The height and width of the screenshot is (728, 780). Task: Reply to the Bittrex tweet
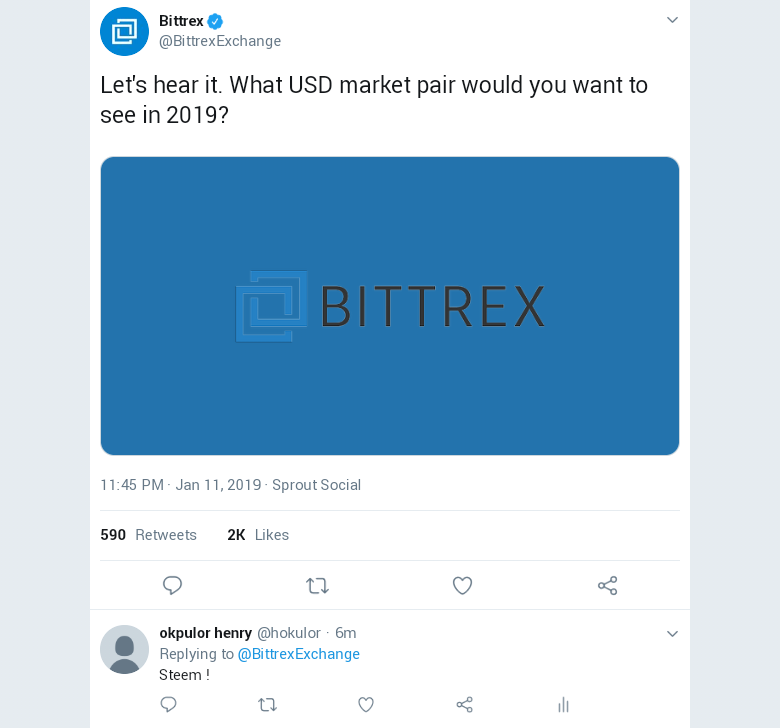172,586
